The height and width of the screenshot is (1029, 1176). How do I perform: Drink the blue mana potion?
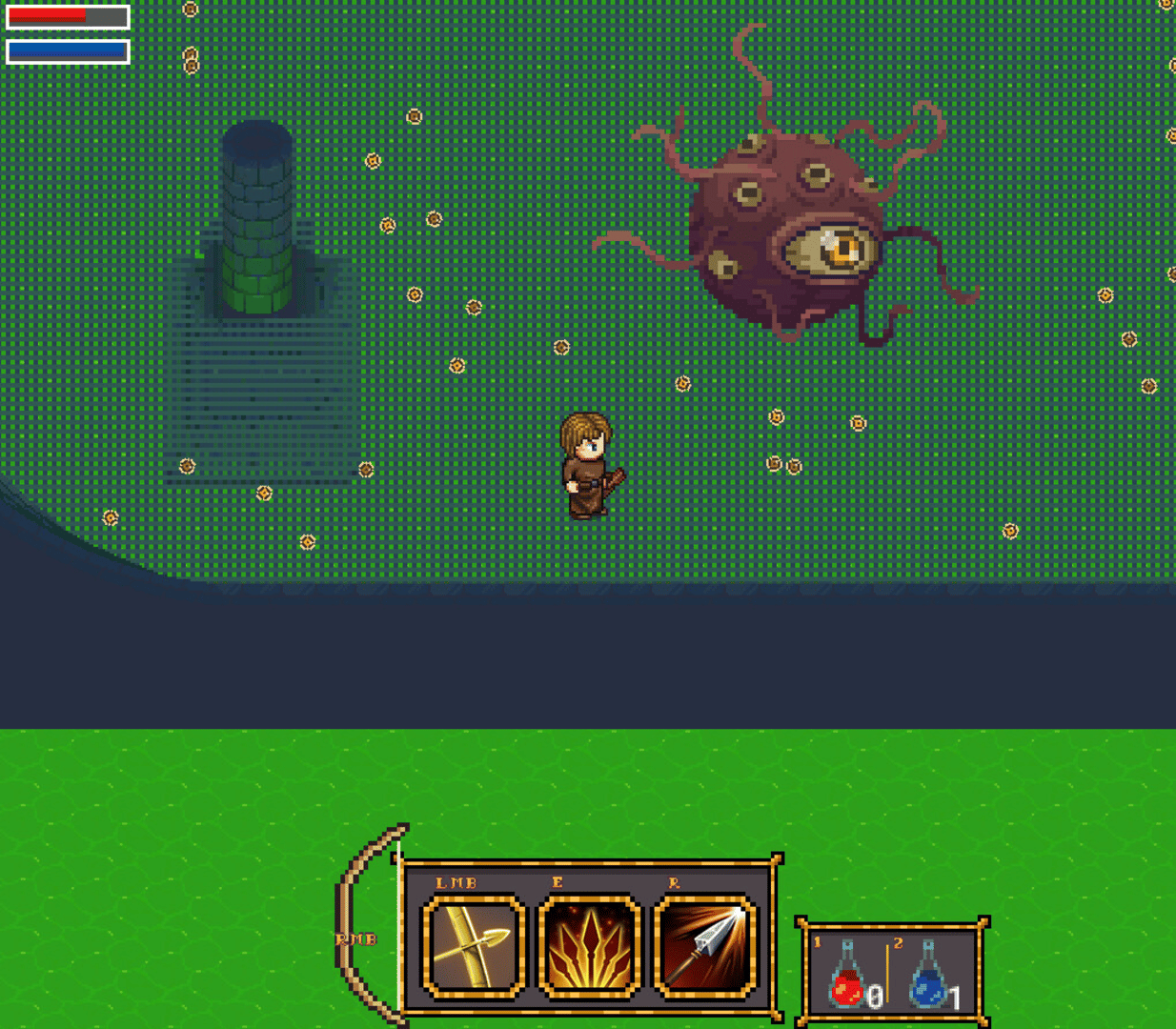pyautogui.click(x=927, y=977)
